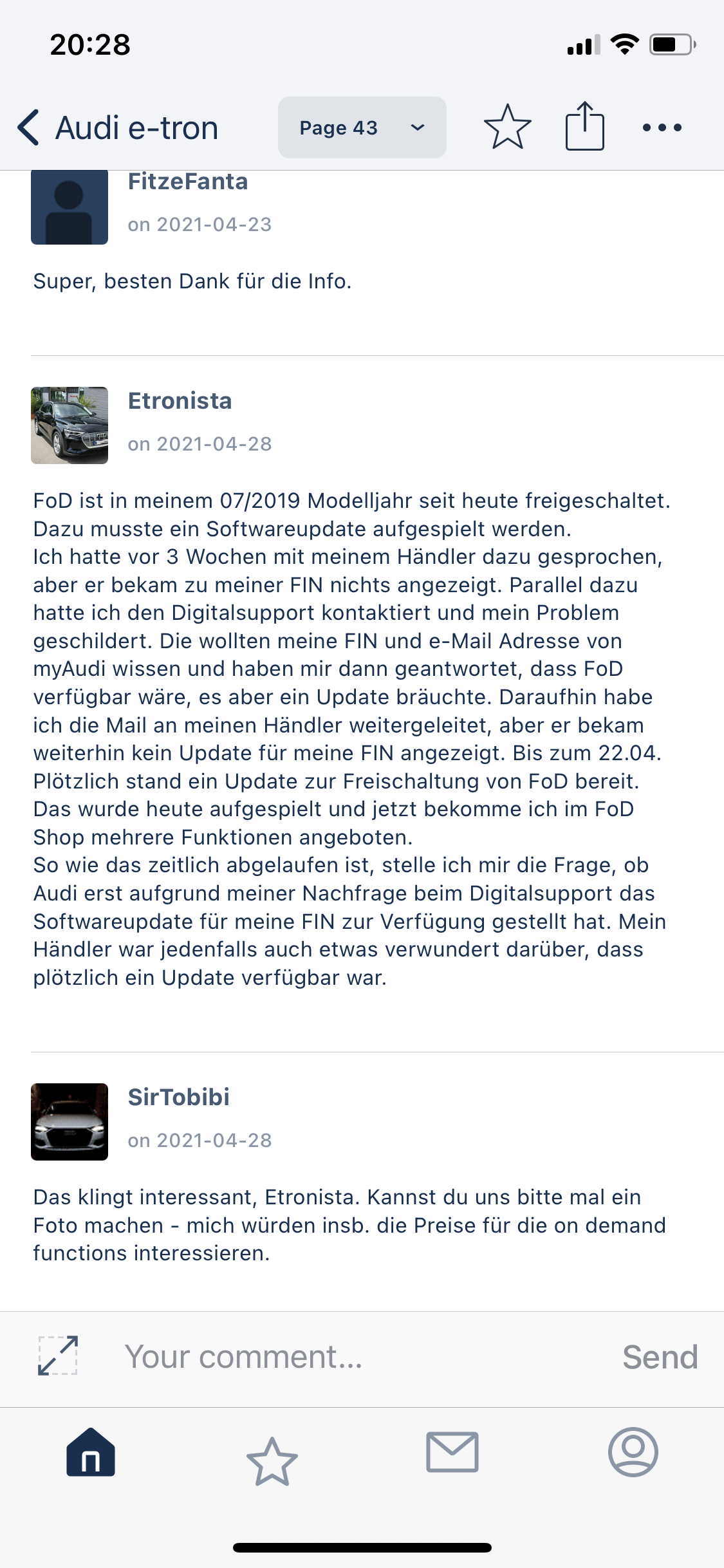This screenshot has width=724, height=1568.
Task: View Etronista's profile
Action: tap(180, 401)
